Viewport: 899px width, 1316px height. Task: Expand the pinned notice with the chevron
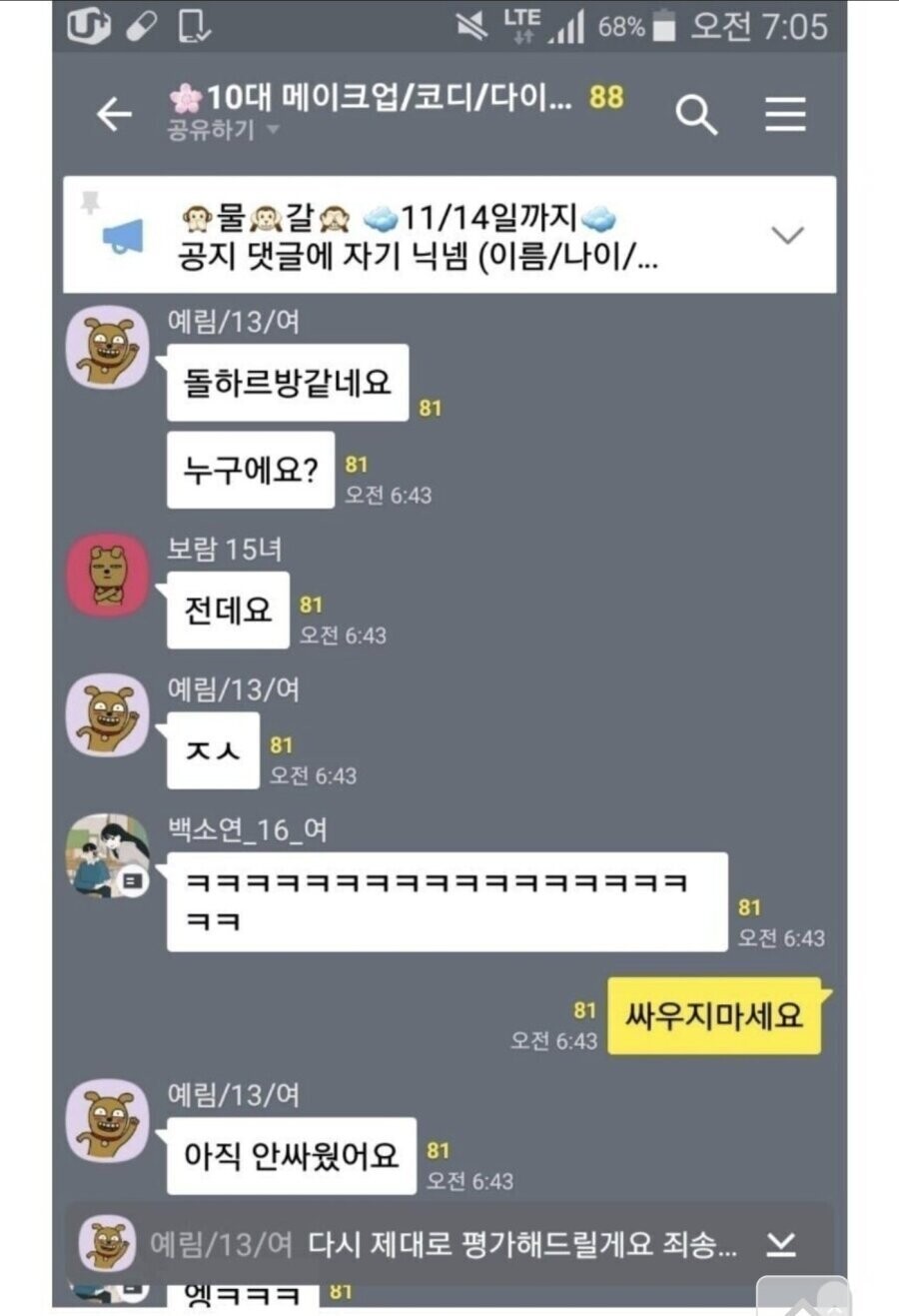point(788,236)
